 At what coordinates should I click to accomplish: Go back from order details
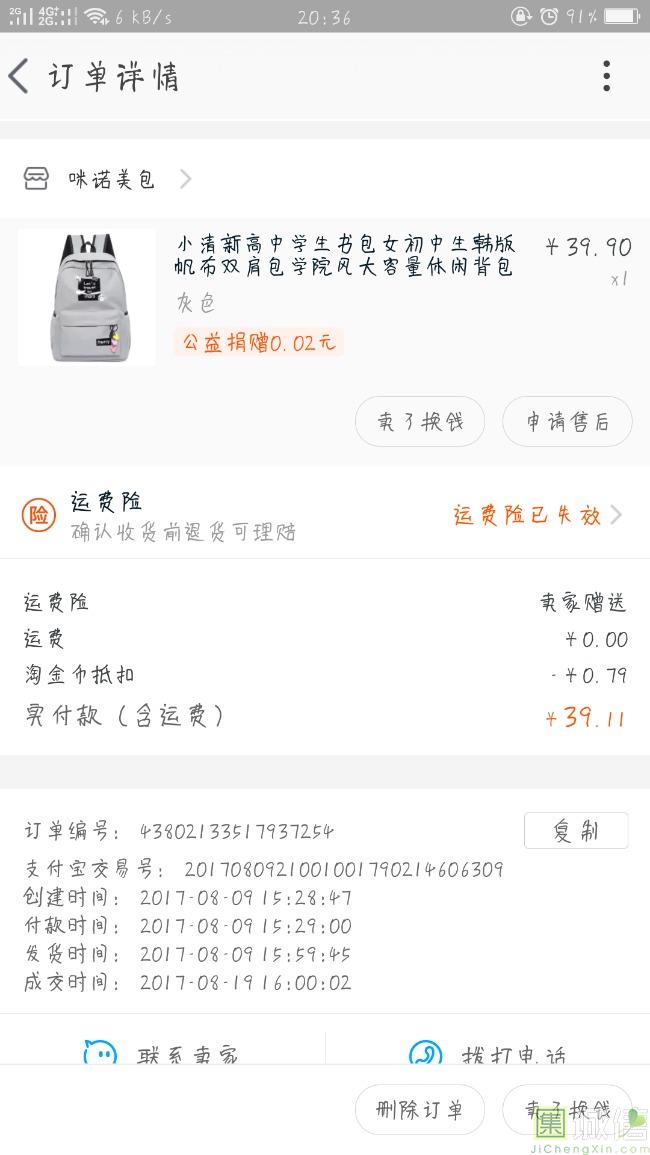click(x=20, y=76)
